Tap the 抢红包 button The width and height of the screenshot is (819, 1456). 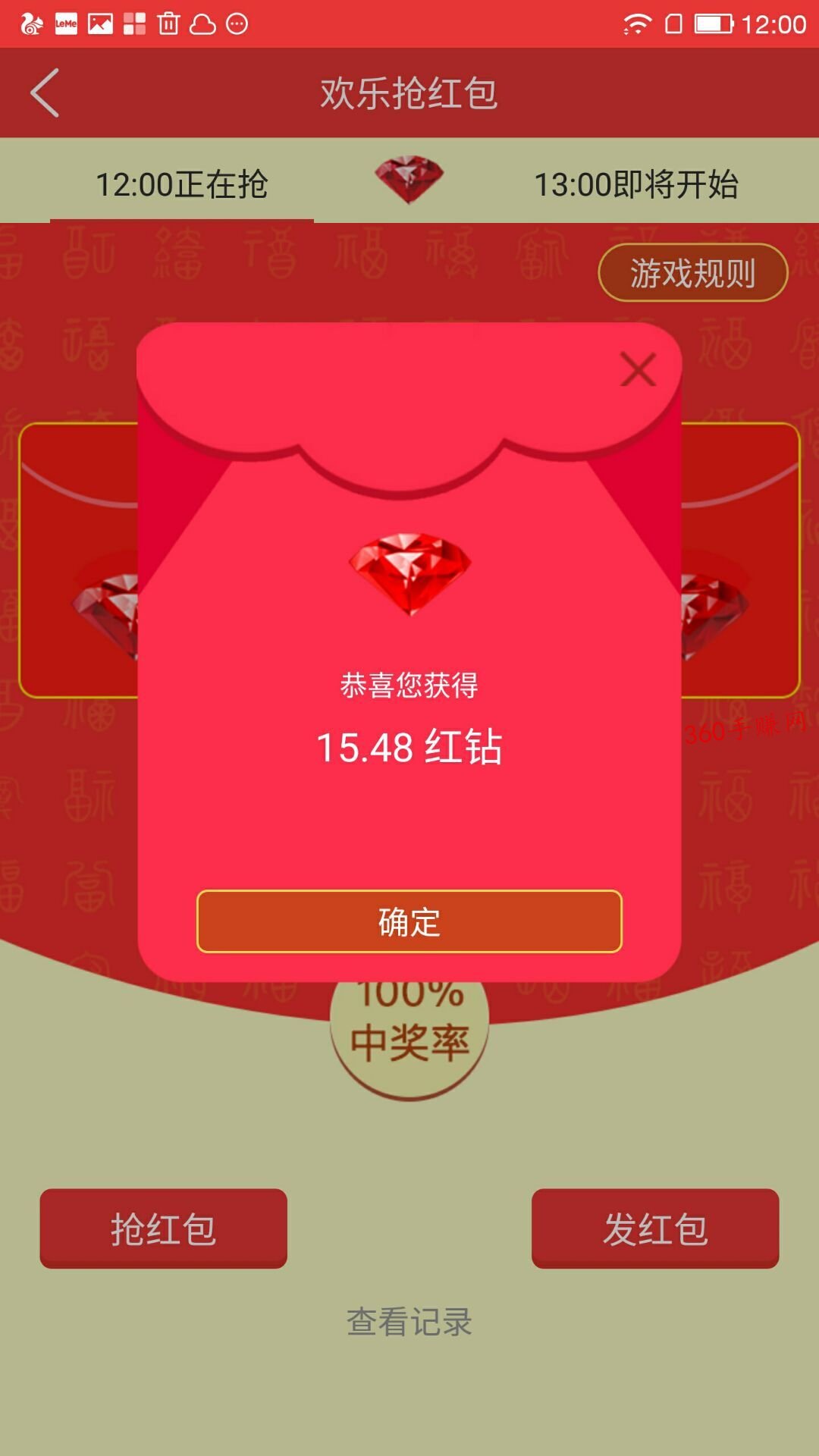[164, 1228]
